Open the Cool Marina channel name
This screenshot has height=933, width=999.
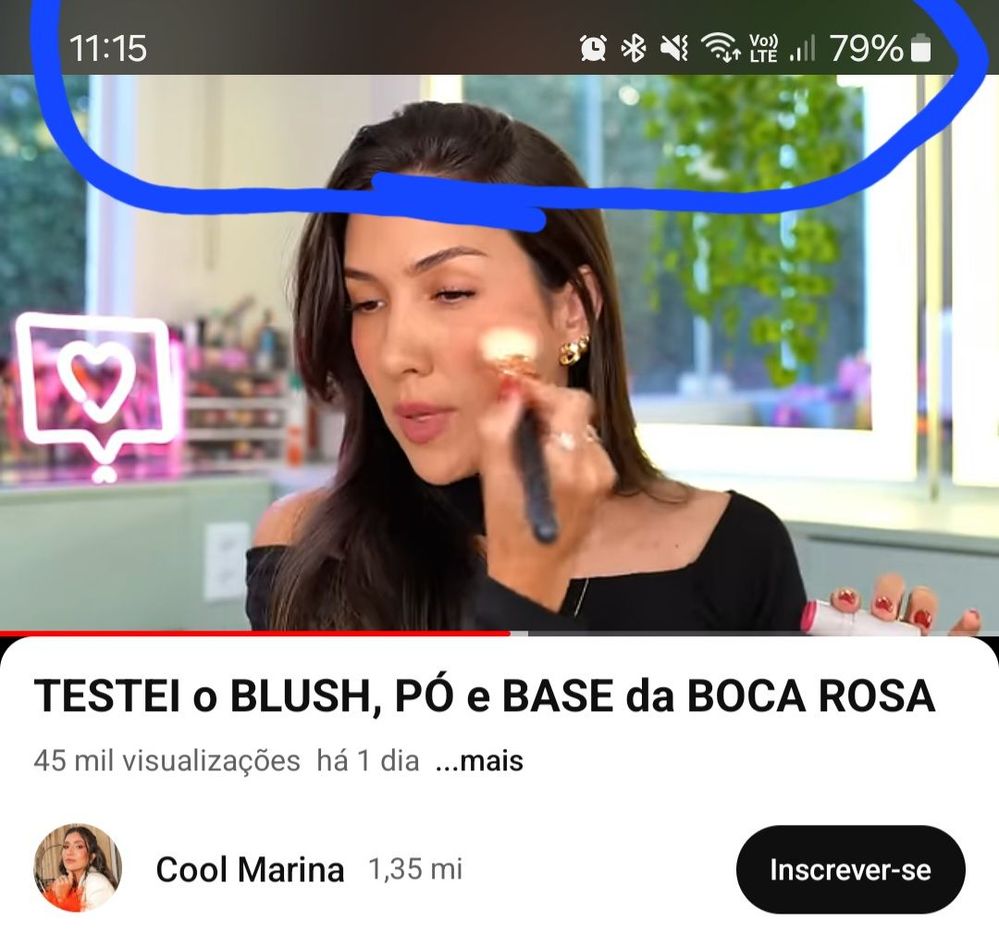point(250,869)
